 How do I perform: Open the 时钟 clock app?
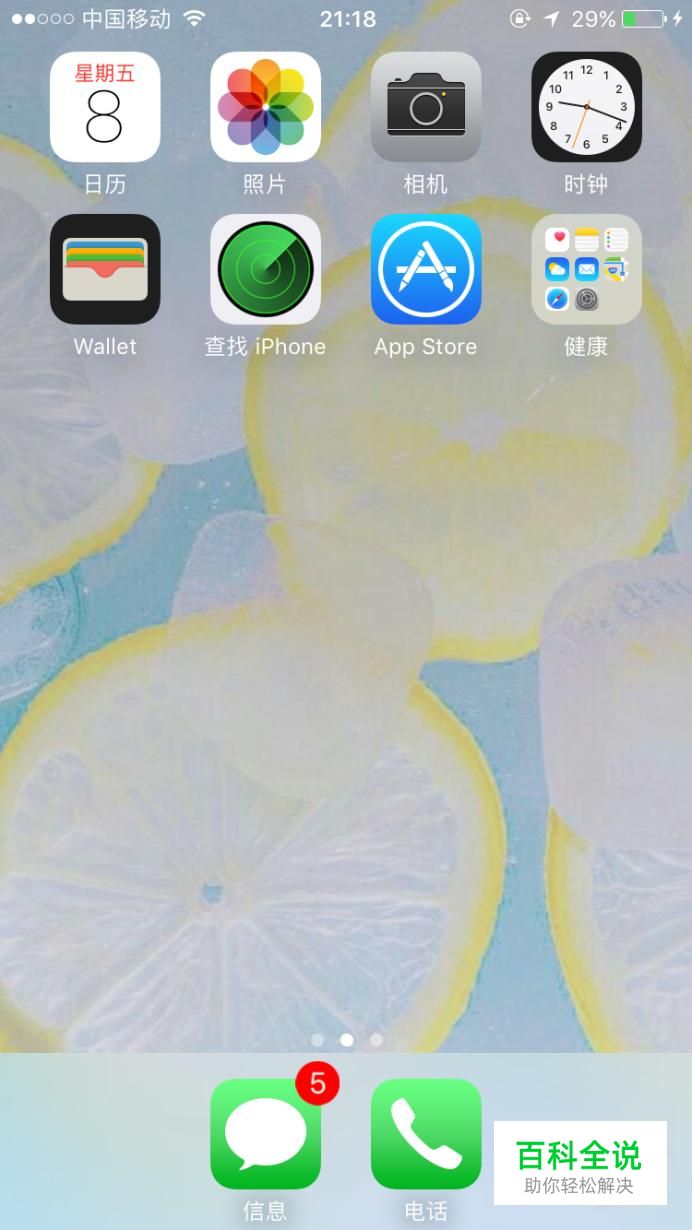(586, 107)
